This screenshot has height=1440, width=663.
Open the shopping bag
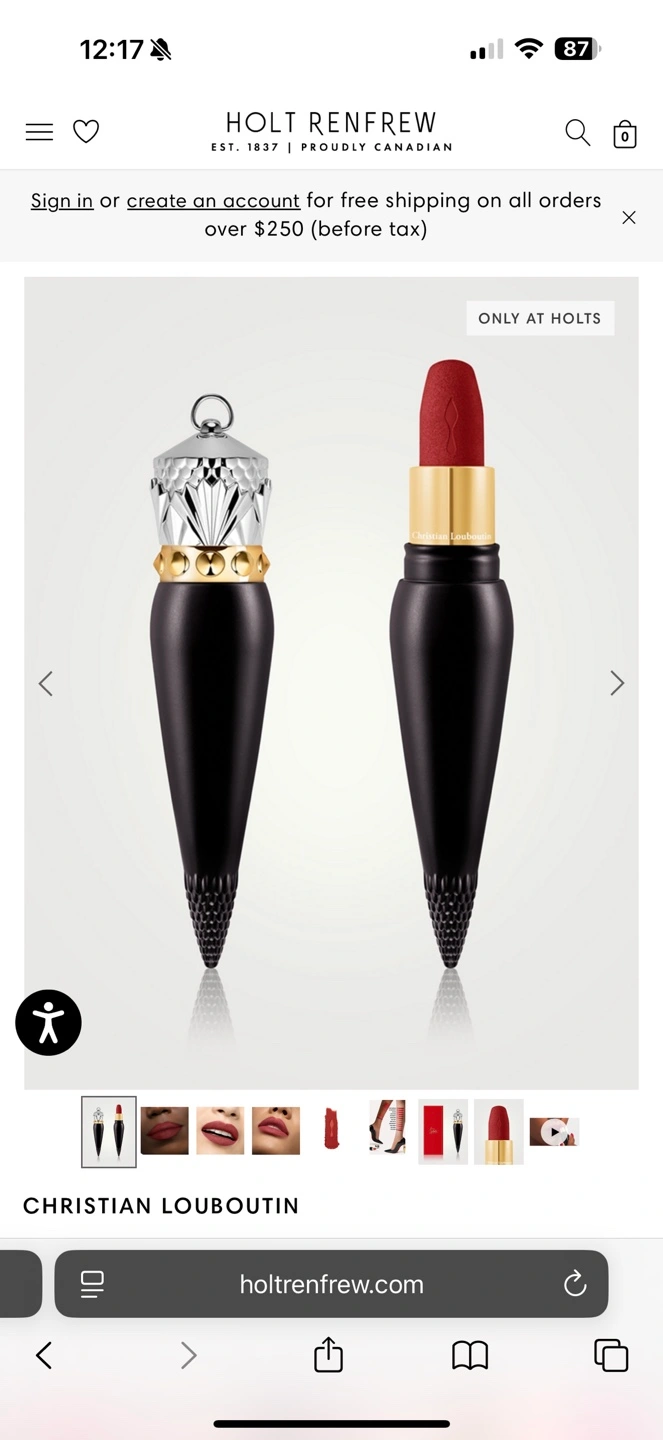tap(625, 133)
